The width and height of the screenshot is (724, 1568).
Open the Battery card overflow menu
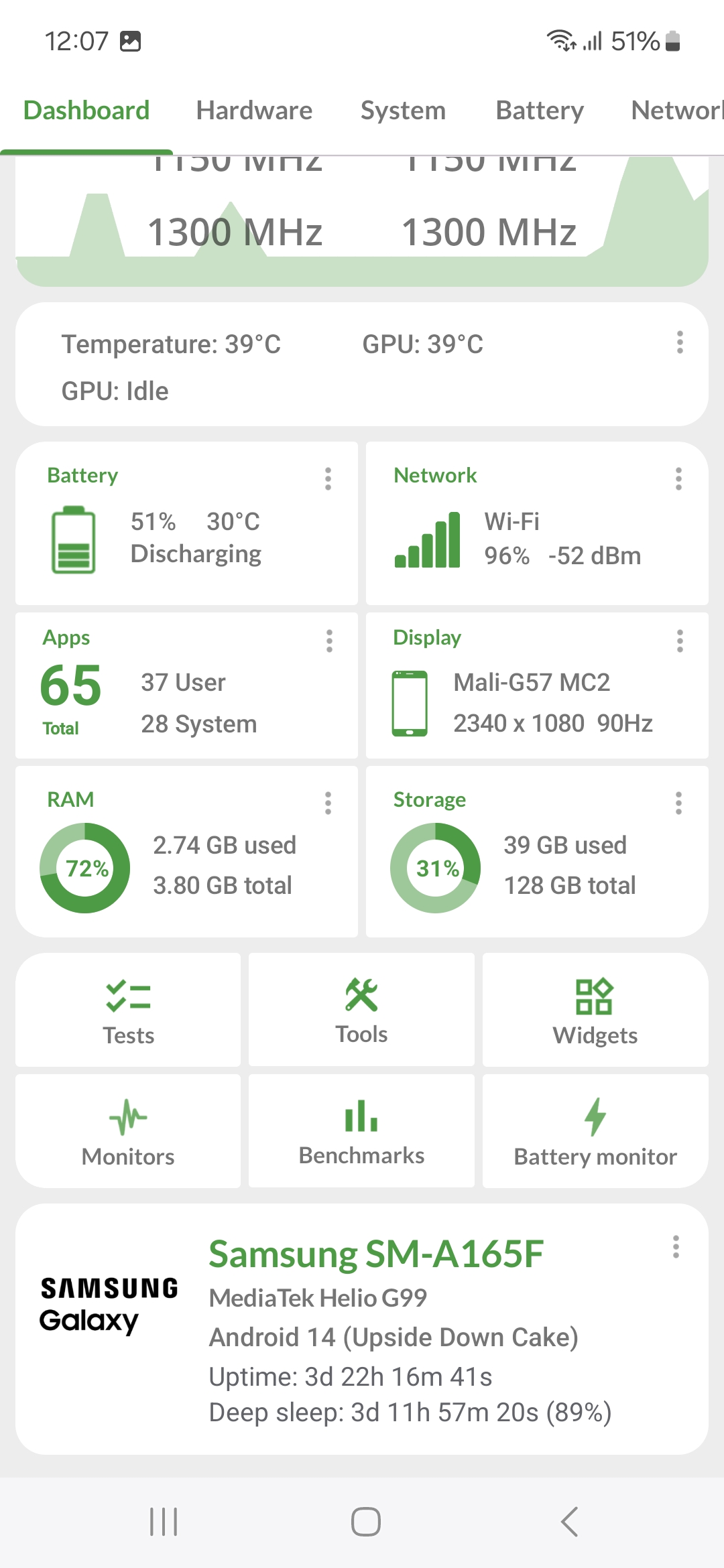pyautogui.click(x=328, y=479)
